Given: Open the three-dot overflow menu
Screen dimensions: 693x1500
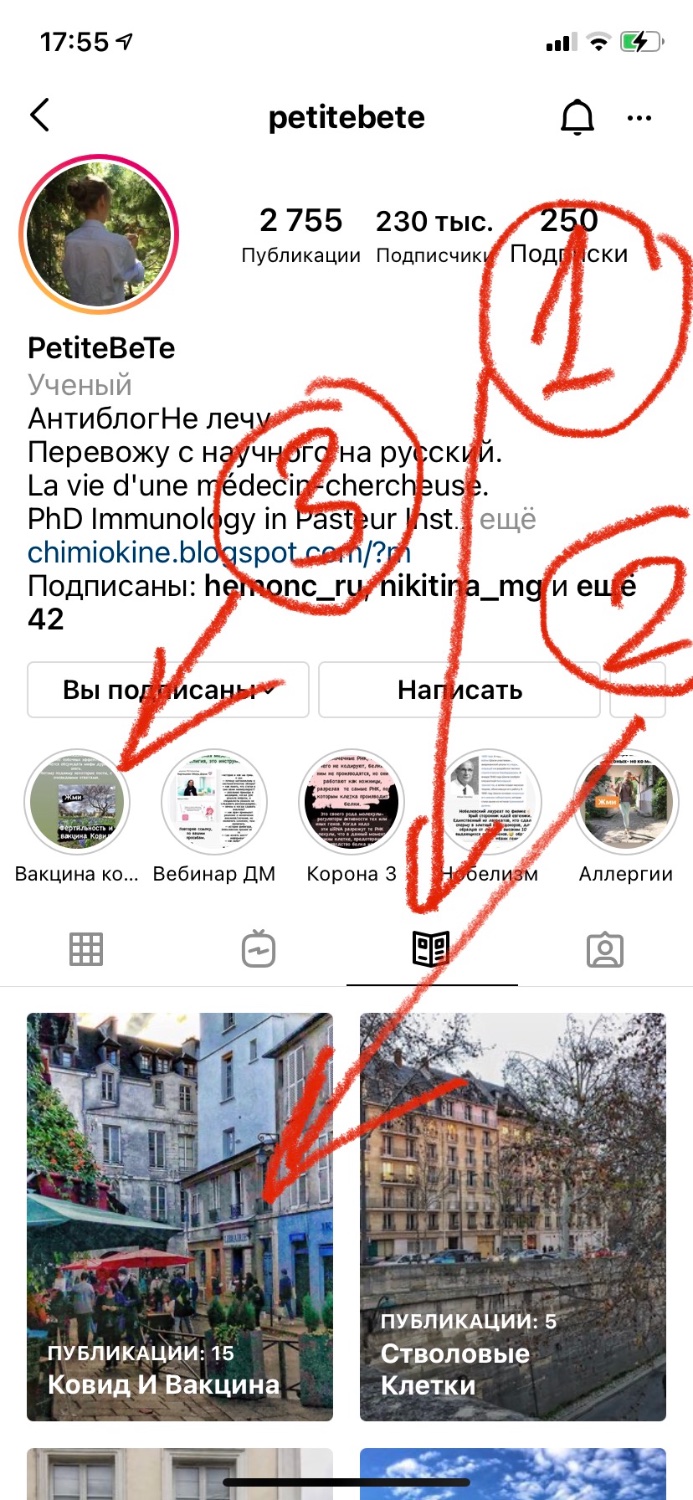Looking at the screenshot, I should (639, 118).
